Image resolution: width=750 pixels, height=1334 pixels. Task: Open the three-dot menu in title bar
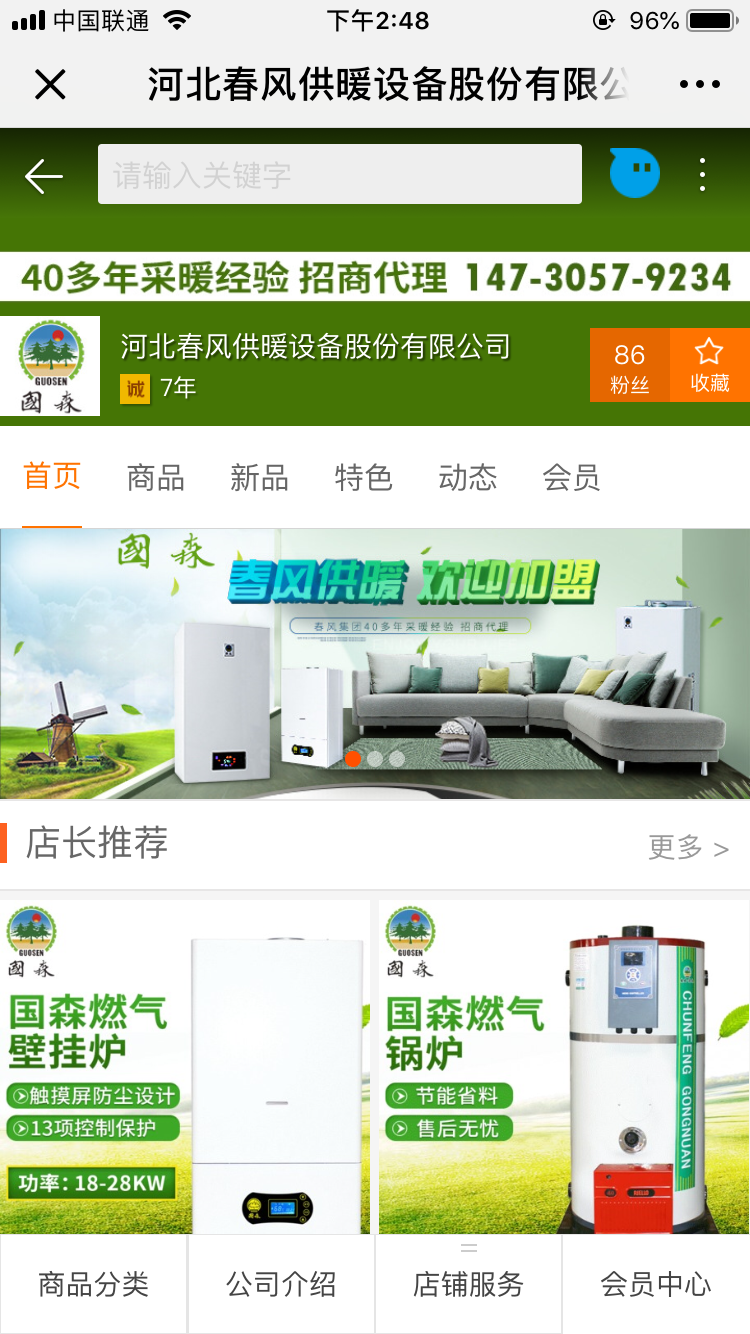(x=699, y=85)
